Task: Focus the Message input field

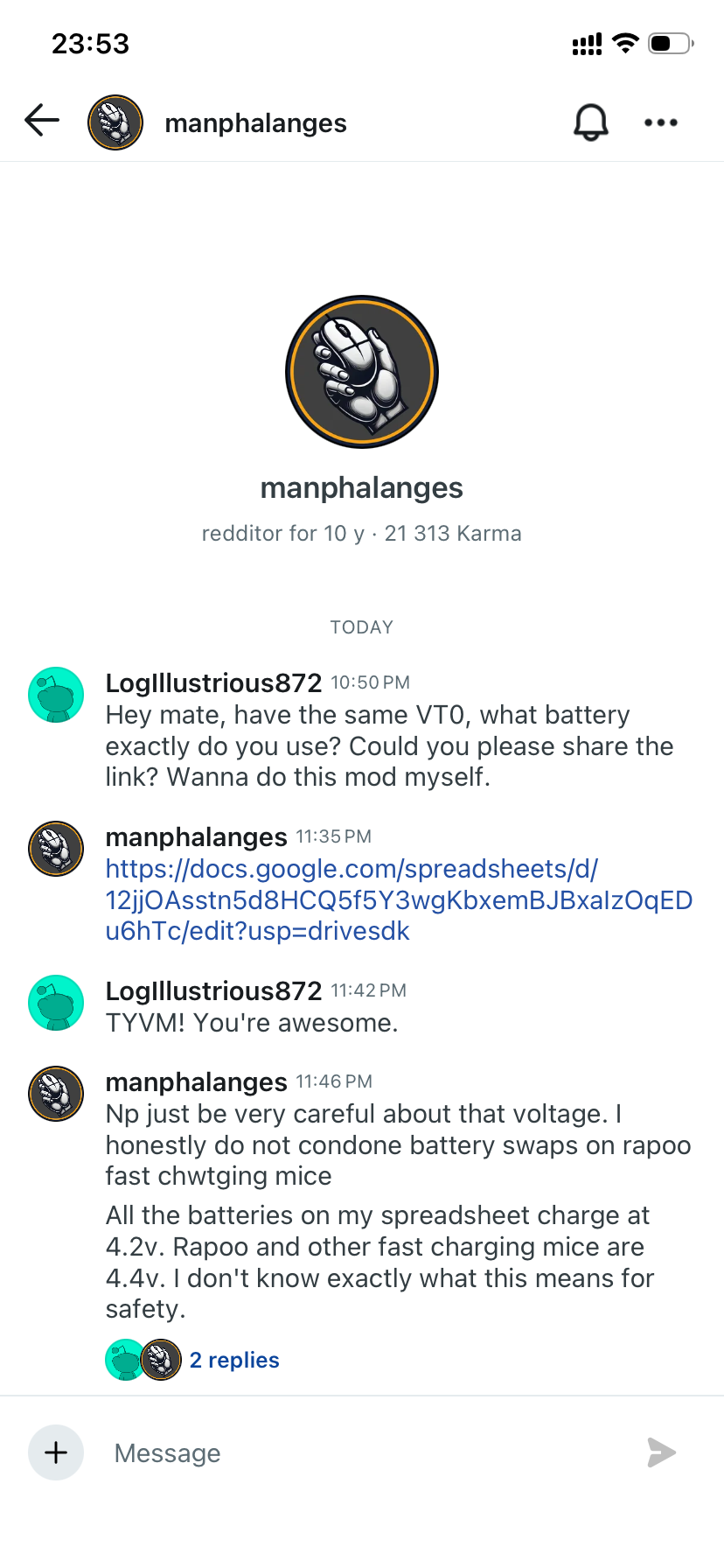Action: click(x=367, y=1452)
